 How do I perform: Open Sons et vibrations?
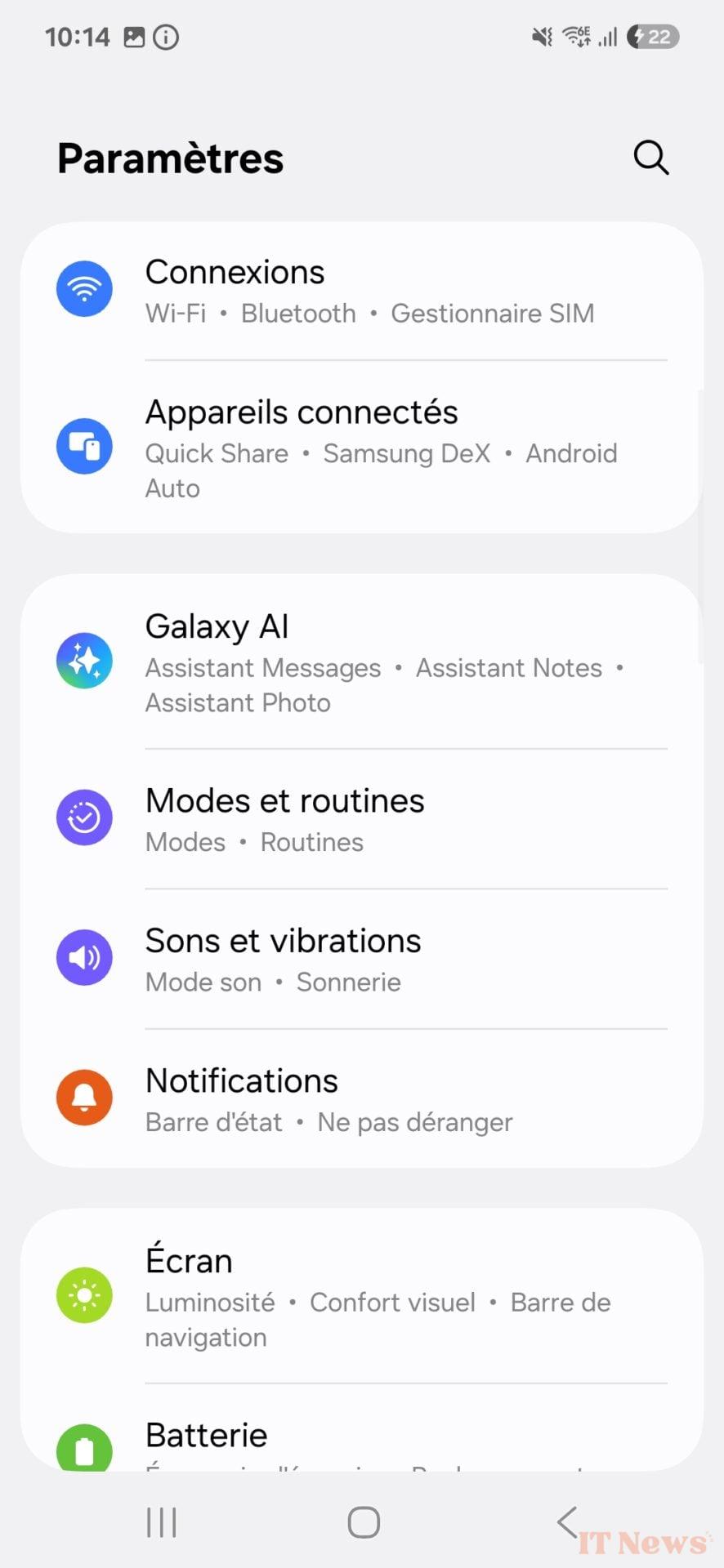[361, 959]
